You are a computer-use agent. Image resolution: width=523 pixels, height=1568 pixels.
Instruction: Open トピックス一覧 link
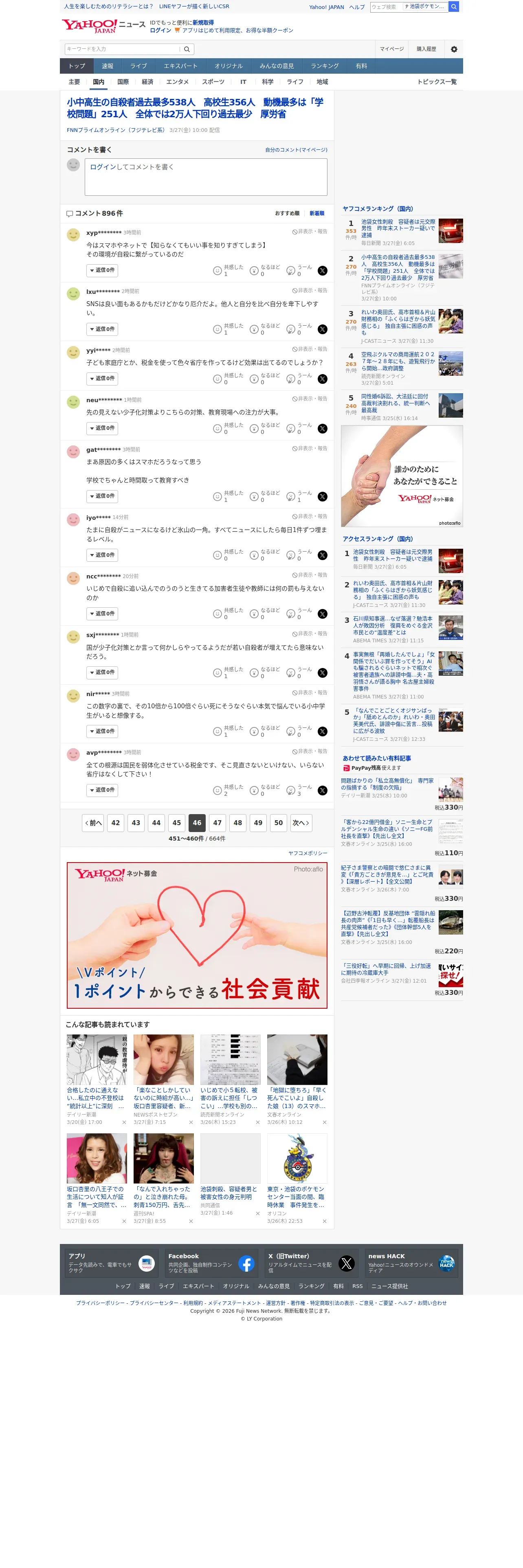tap(437, 81)
